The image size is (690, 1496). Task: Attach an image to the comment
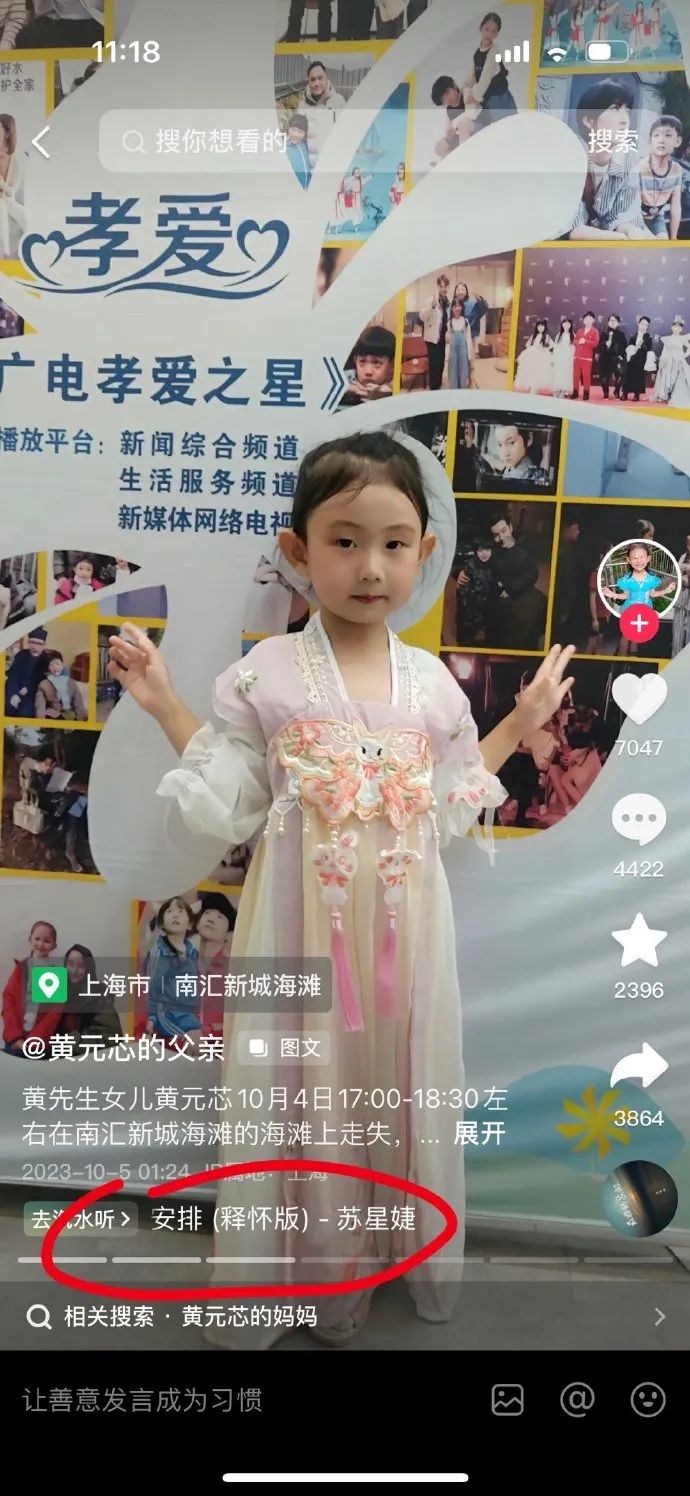pos(508,1399)
